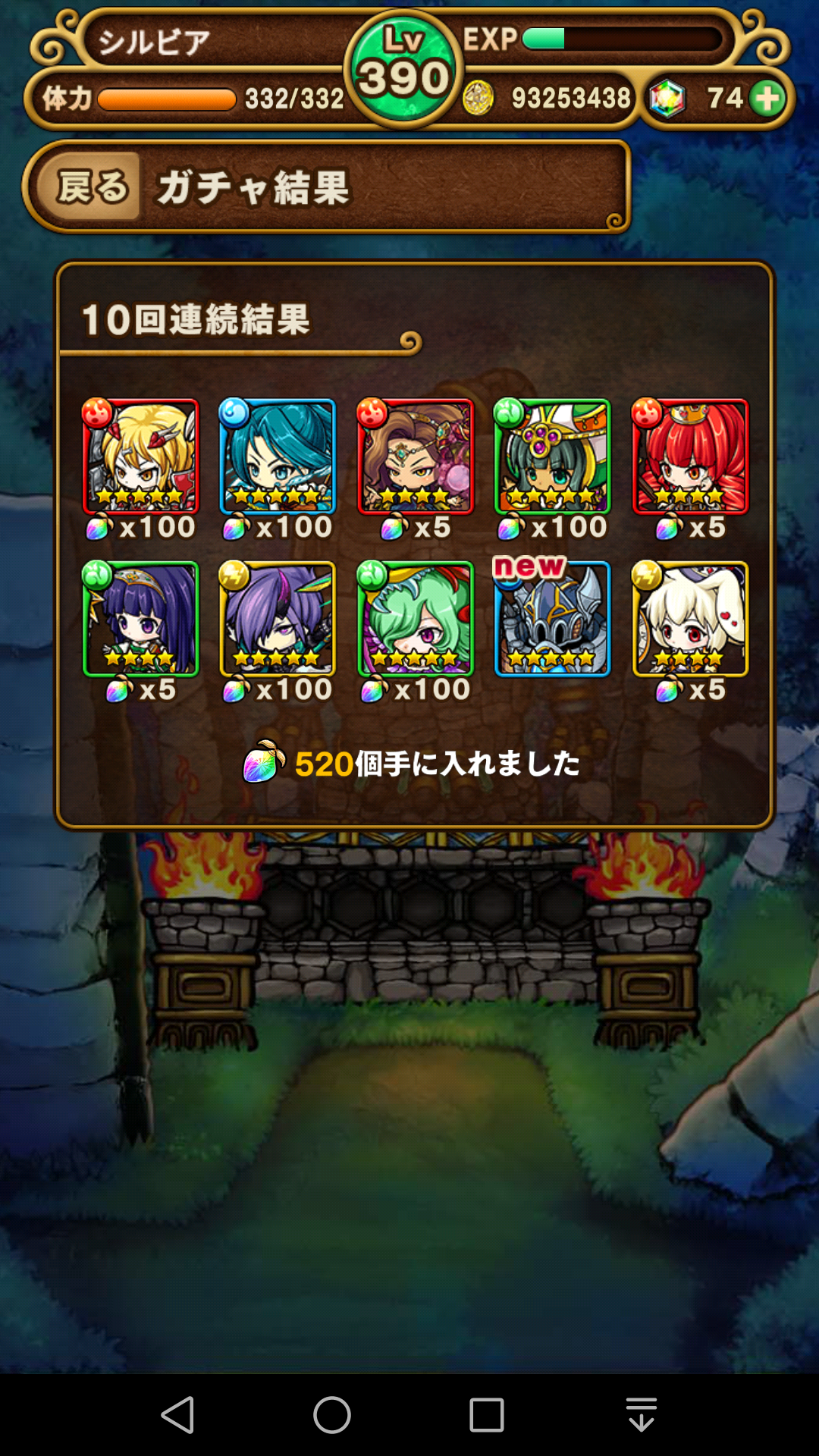Select the white rabbit-eared character card

[690, 620]
